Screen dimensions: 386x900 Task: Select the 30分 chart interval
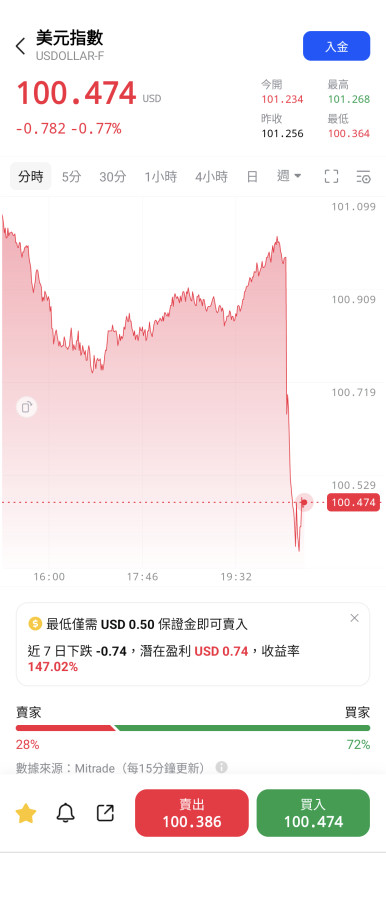tap(113, 176)
